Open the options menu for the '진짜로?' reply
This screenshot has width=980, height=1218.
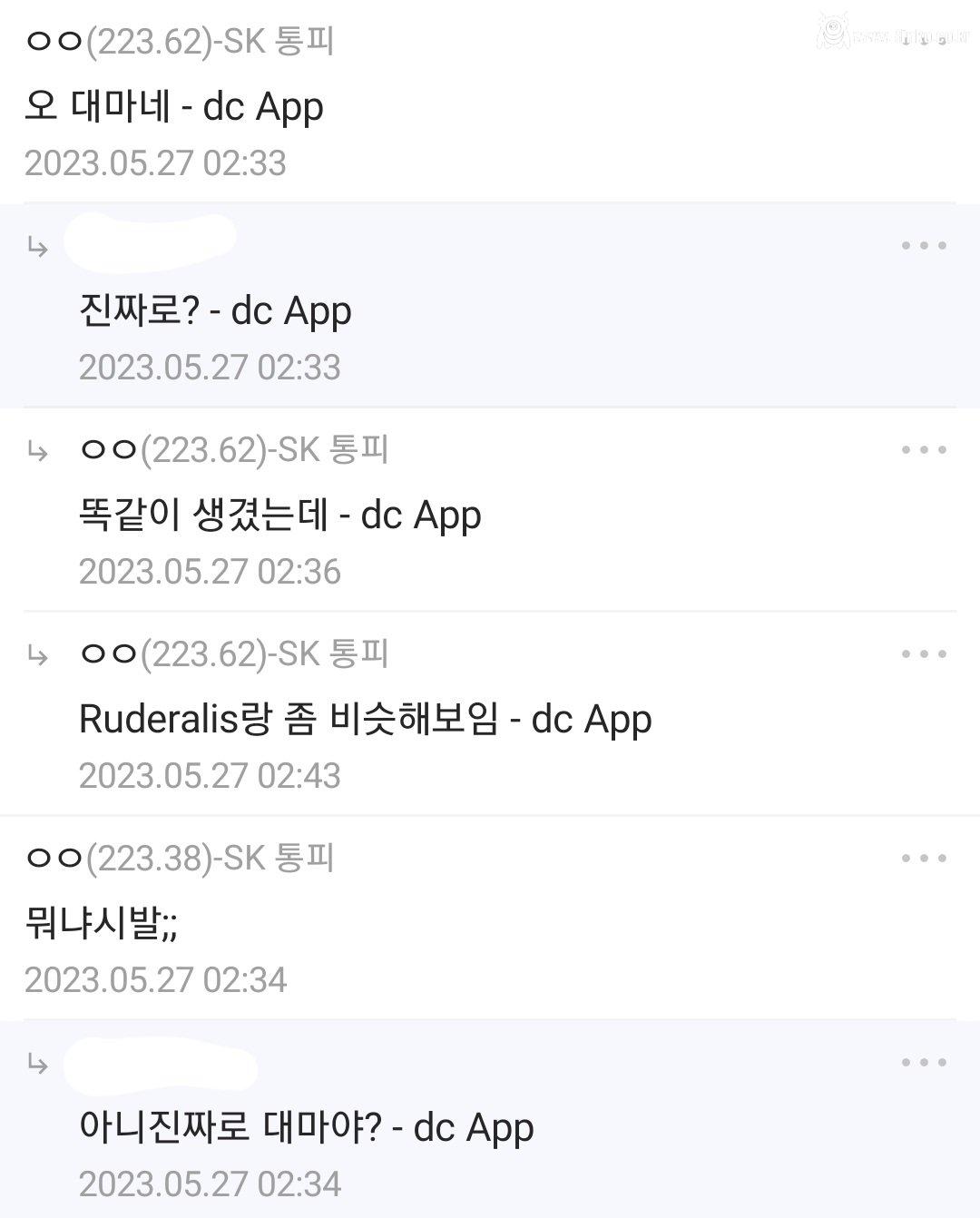[924, 246]
